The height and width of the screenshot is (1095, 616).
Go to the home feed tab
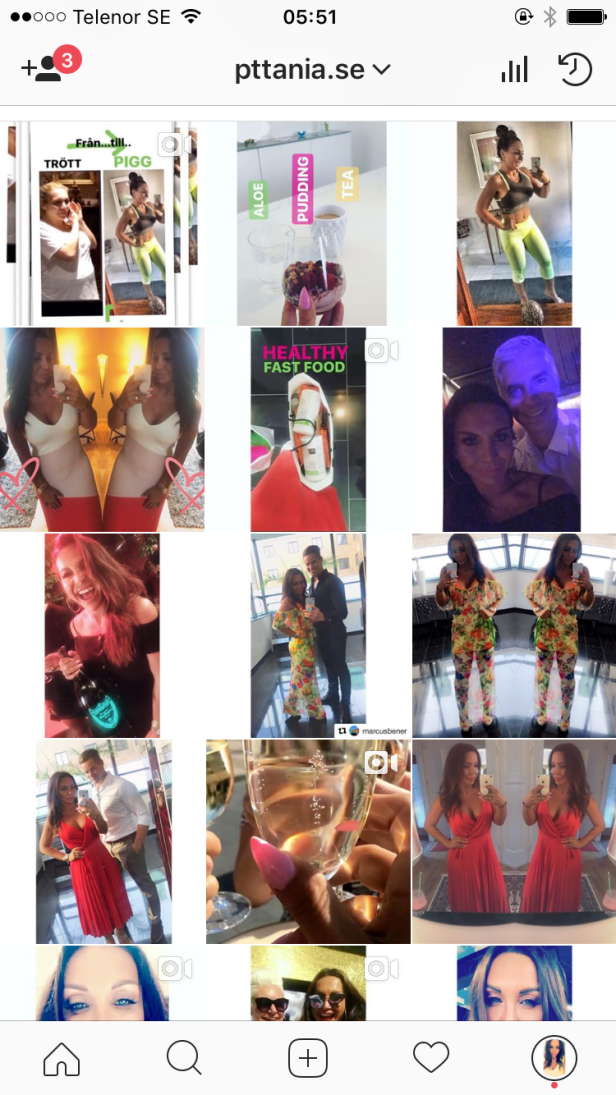pyautogui.click(x=61, y=1057)
